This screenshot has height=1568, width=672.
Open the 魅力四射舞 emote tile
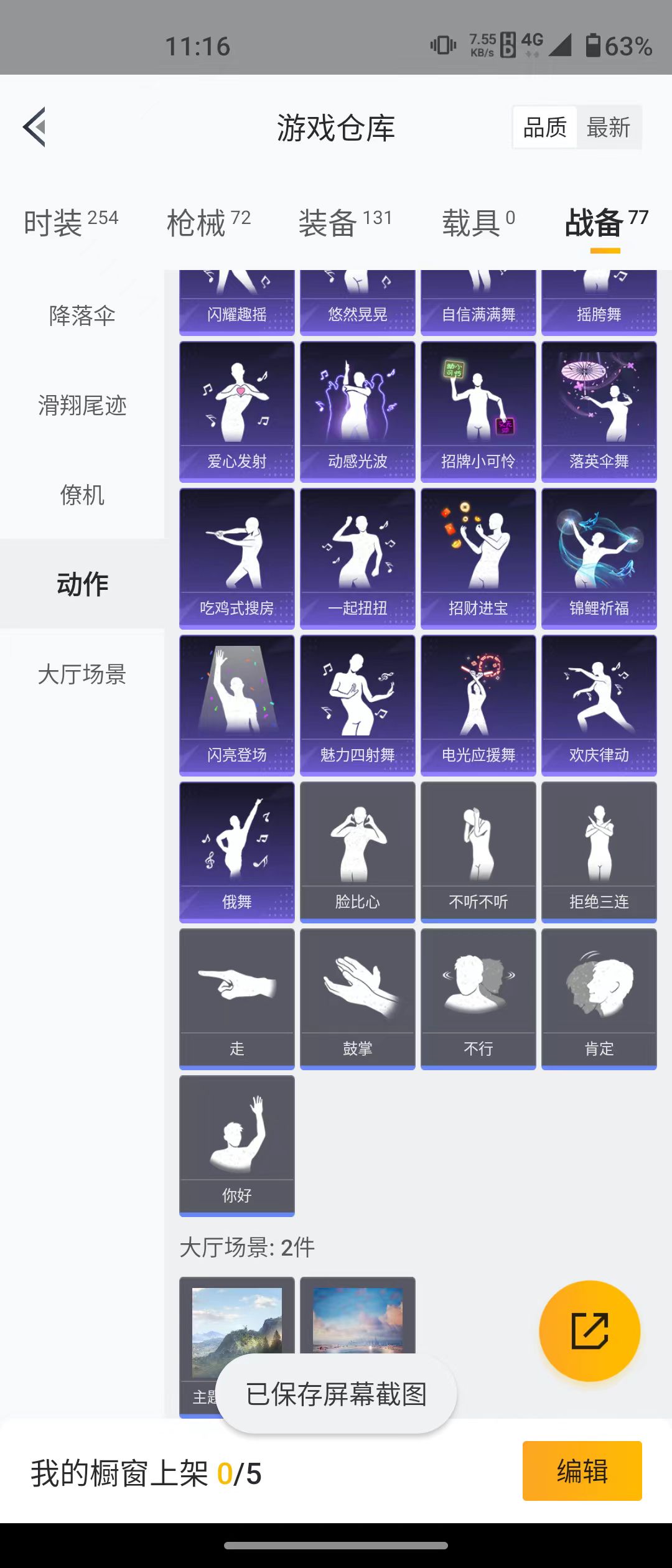[x=357, y=704]
